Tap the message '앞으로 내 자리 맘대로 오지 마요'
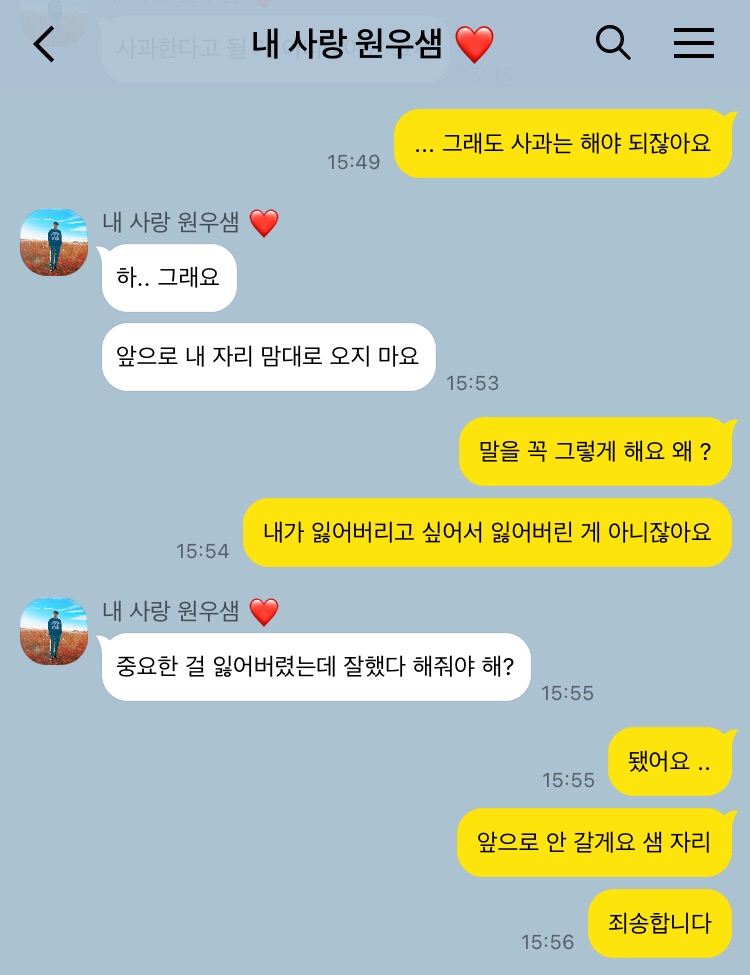The height and width of the screenshot is (975, 750). [268, 357]
